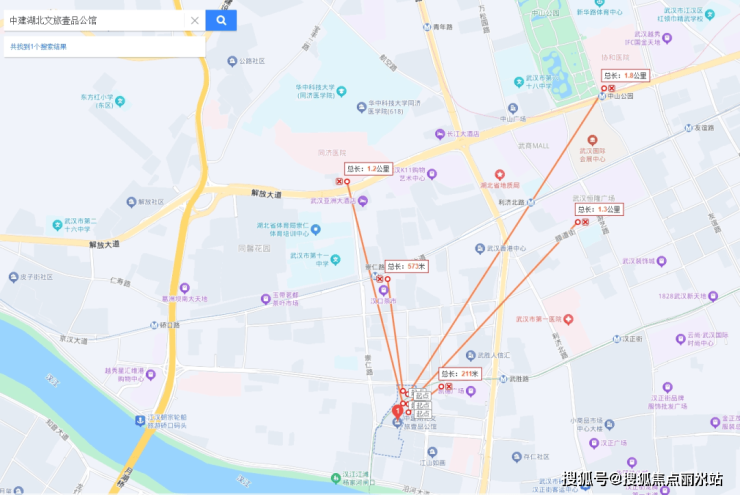Viewport: 740px width, 495px height.
Task: Tap the search box containing 中建湖北文旅壹品公馆
Action: coord(95,20)
